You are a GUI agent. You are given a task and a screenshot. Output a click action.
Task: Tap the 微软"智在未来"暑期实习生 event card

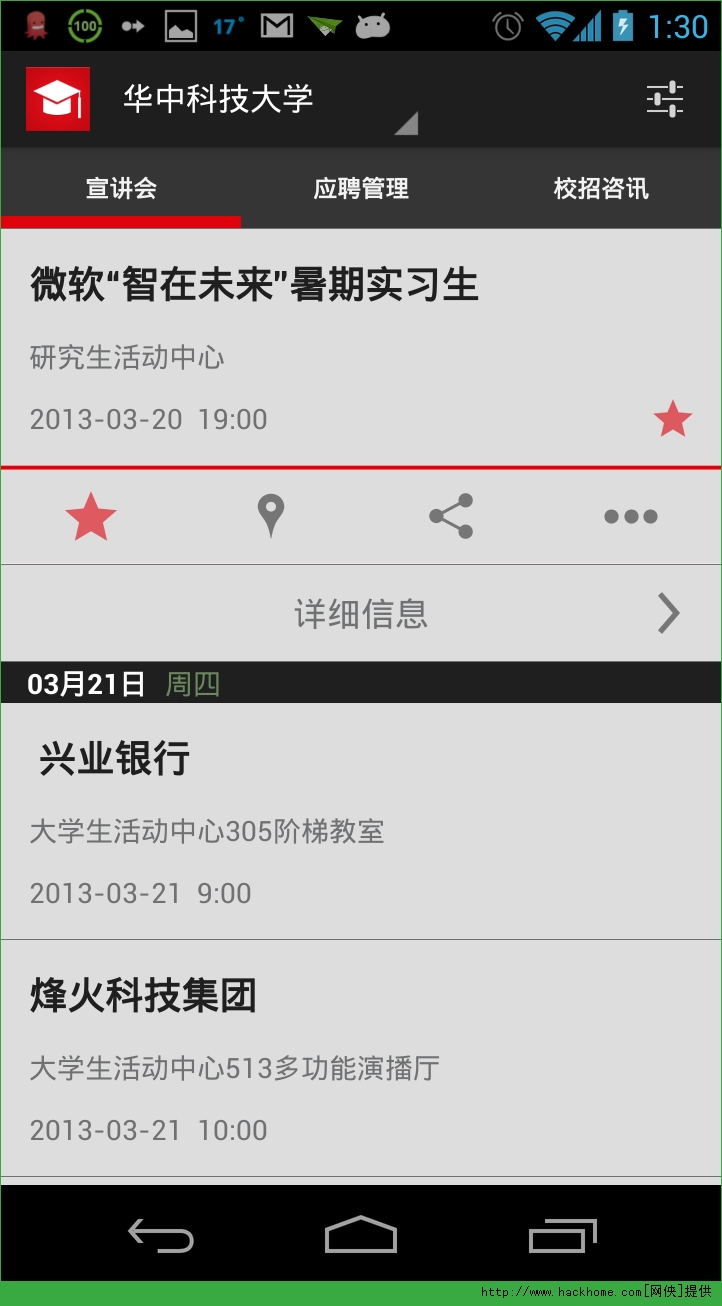pos(300,345)
